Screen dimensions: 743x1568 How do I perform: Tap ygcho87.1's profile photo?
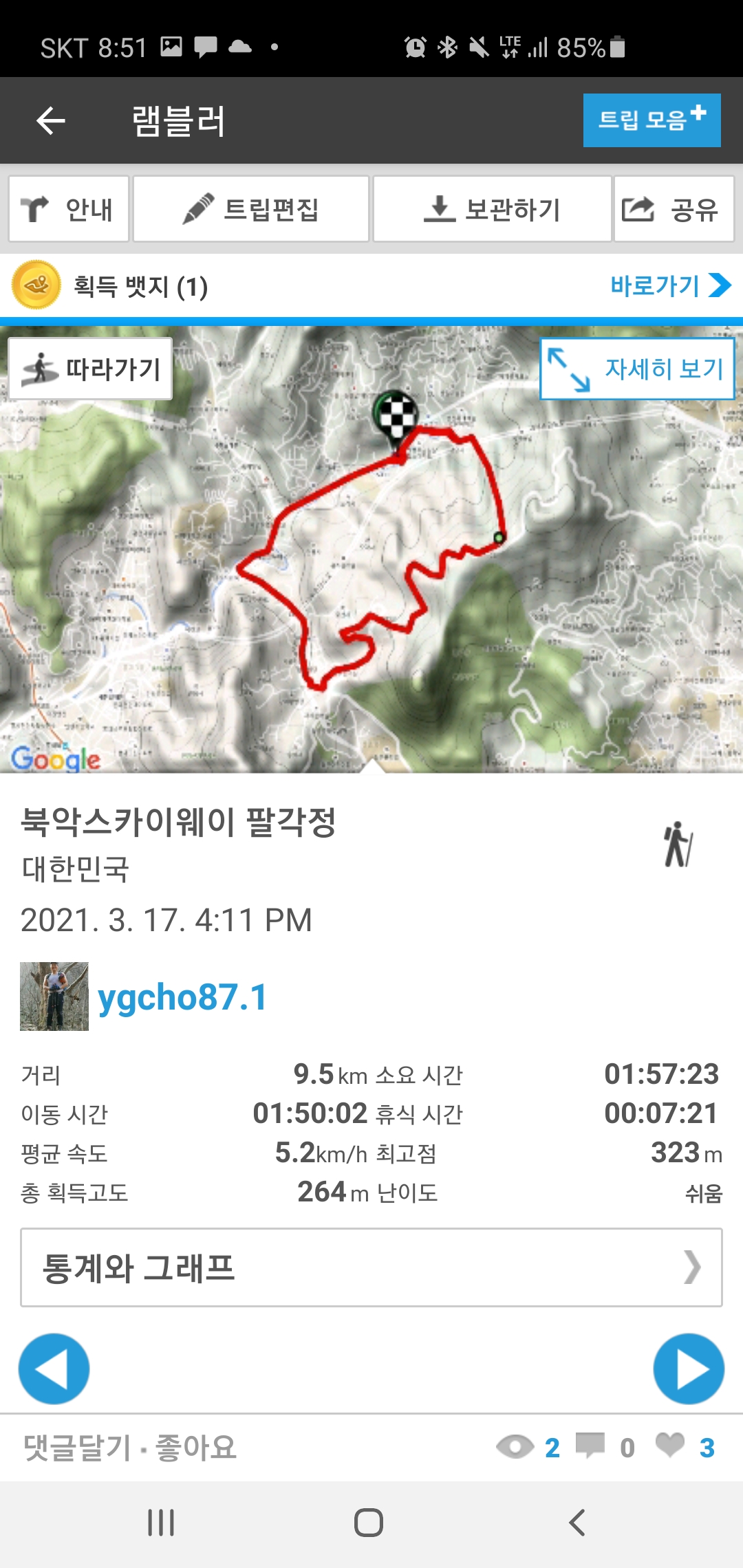54,997
